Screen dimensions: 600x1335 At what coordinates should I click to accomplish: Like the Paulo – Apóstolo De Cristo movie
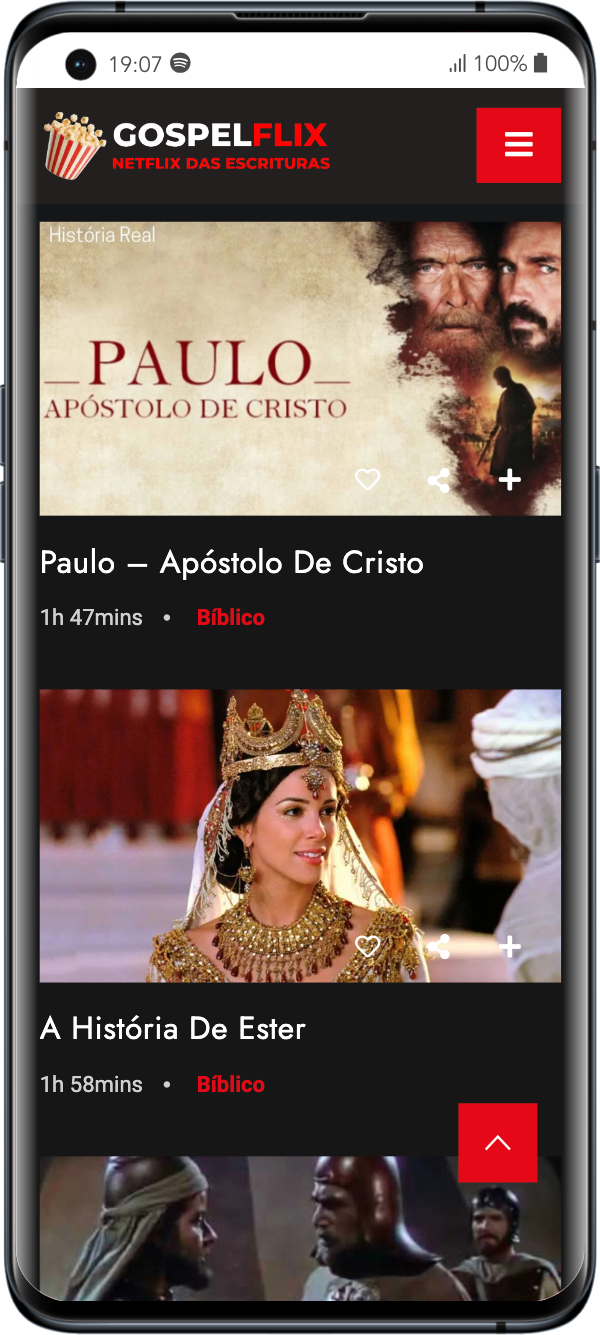point(368,480)
